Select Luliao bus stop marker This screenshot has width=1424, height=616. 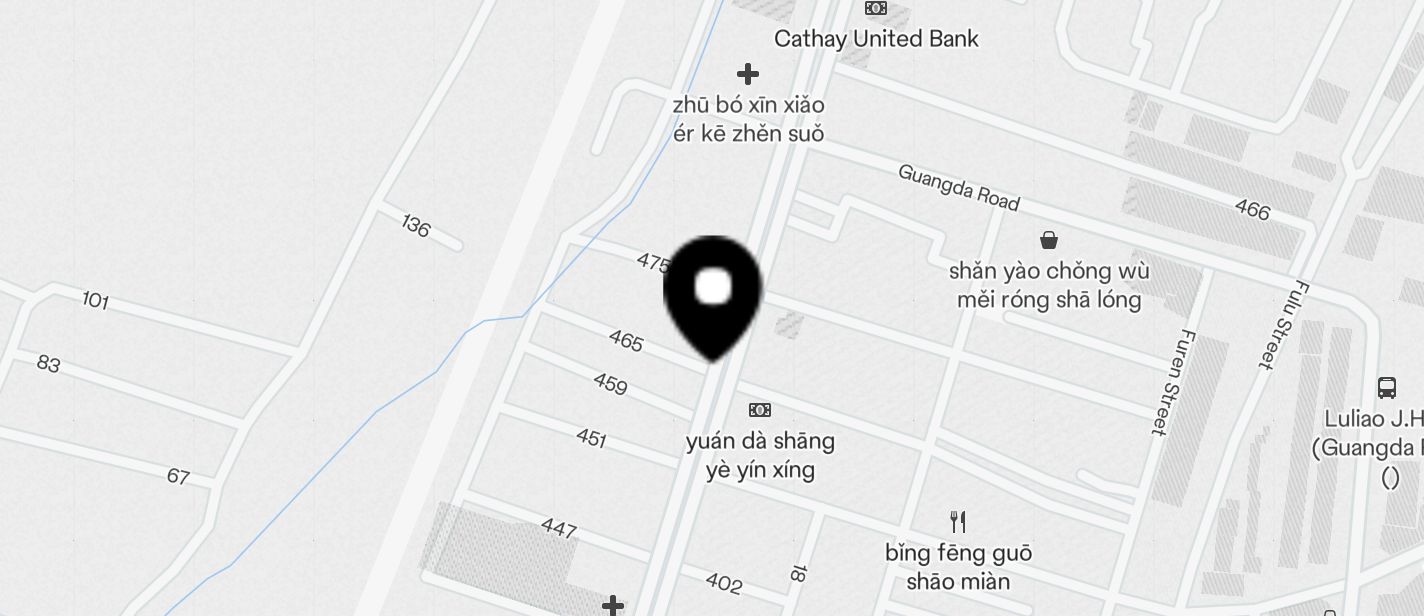1387,388
